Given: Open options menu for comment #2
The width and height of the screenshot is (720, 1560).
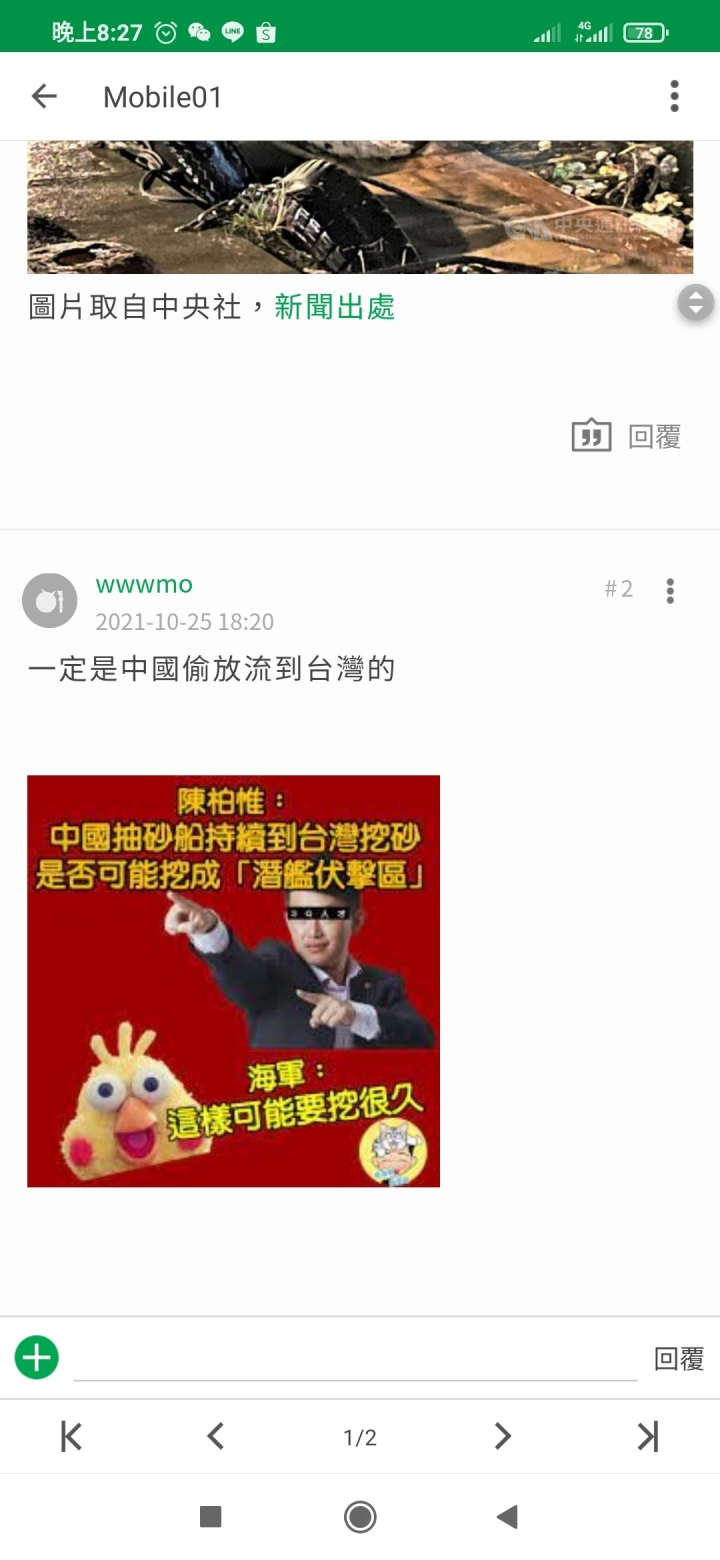Looking at the screenshot, I should pos(670,590).
